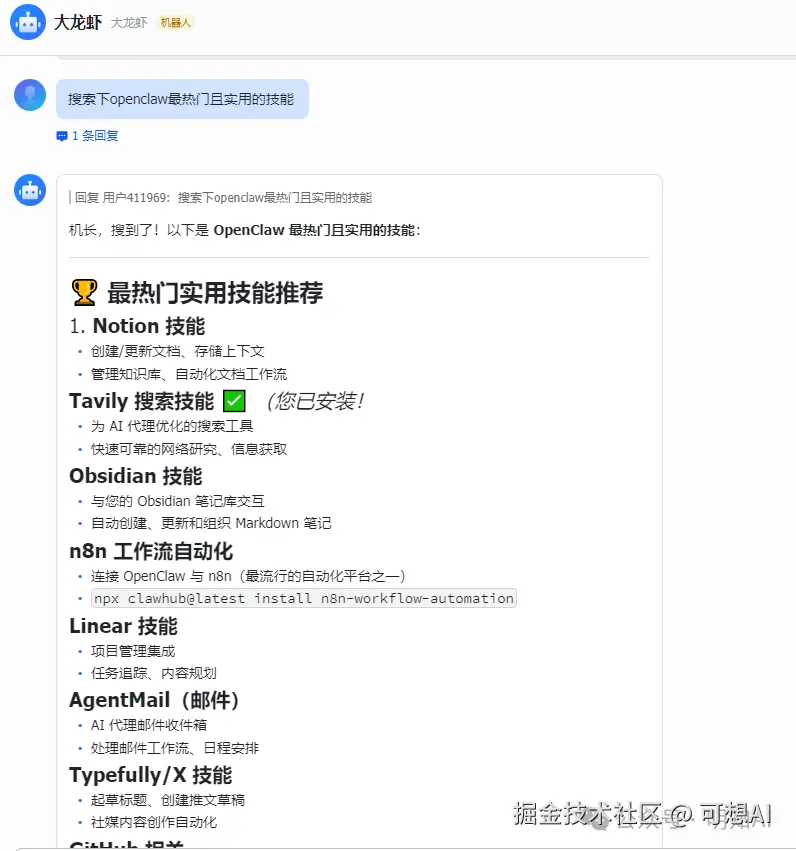The image size is (796, 851).
Task: Click the 机器人 badge next to the bot name
Action: tap(175, 22)
